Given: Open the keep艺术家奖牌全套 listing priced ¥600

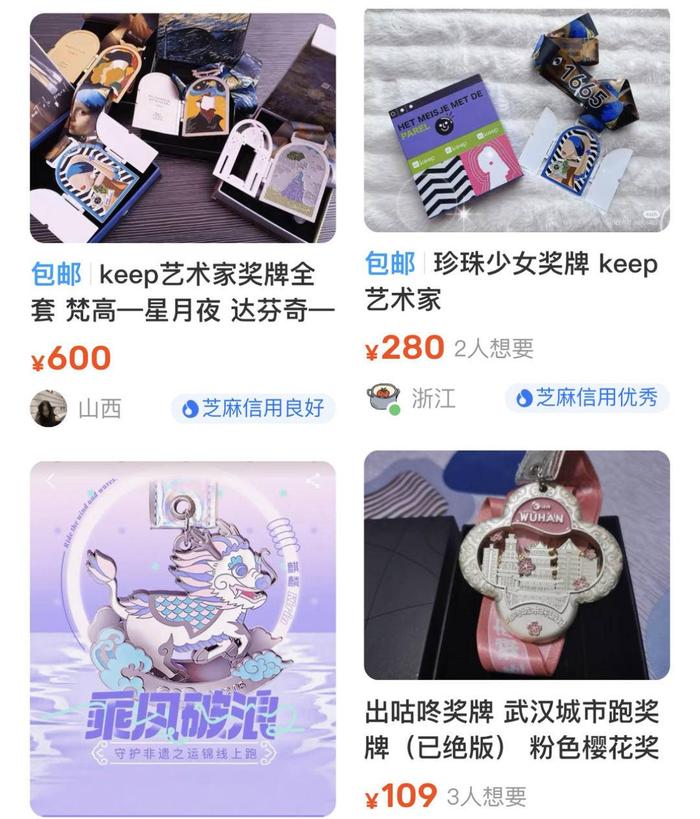Looking at the screenshot, I should (x=183, y=128).
